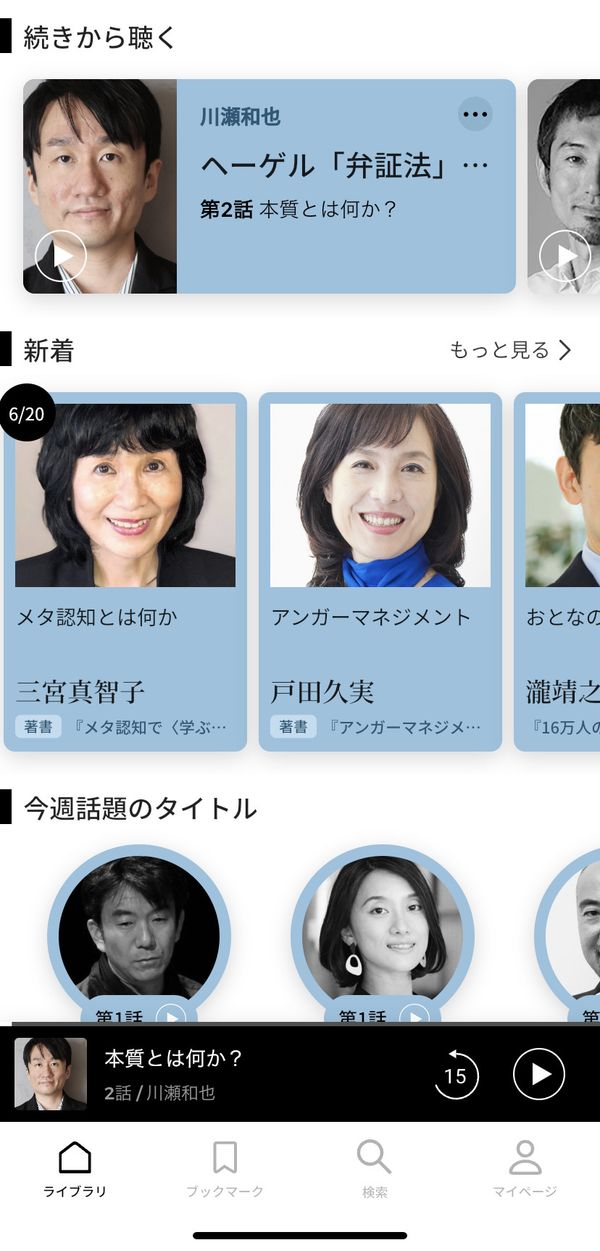600x1251 pixels.
Task: Select the ライブラリ tab
Action: click(75, 1170)
